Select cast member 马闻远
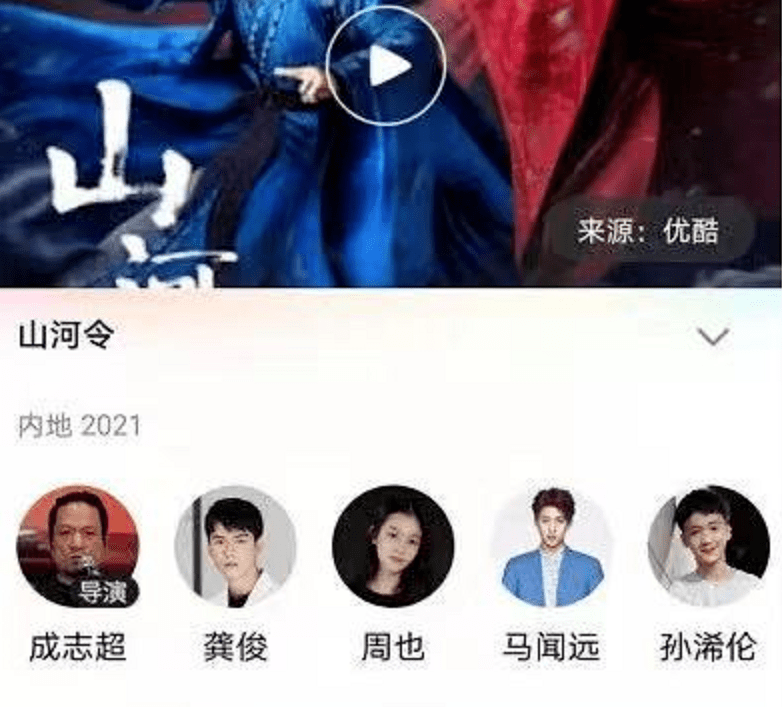Screen dimensions: 782x707 click(551, 547)
